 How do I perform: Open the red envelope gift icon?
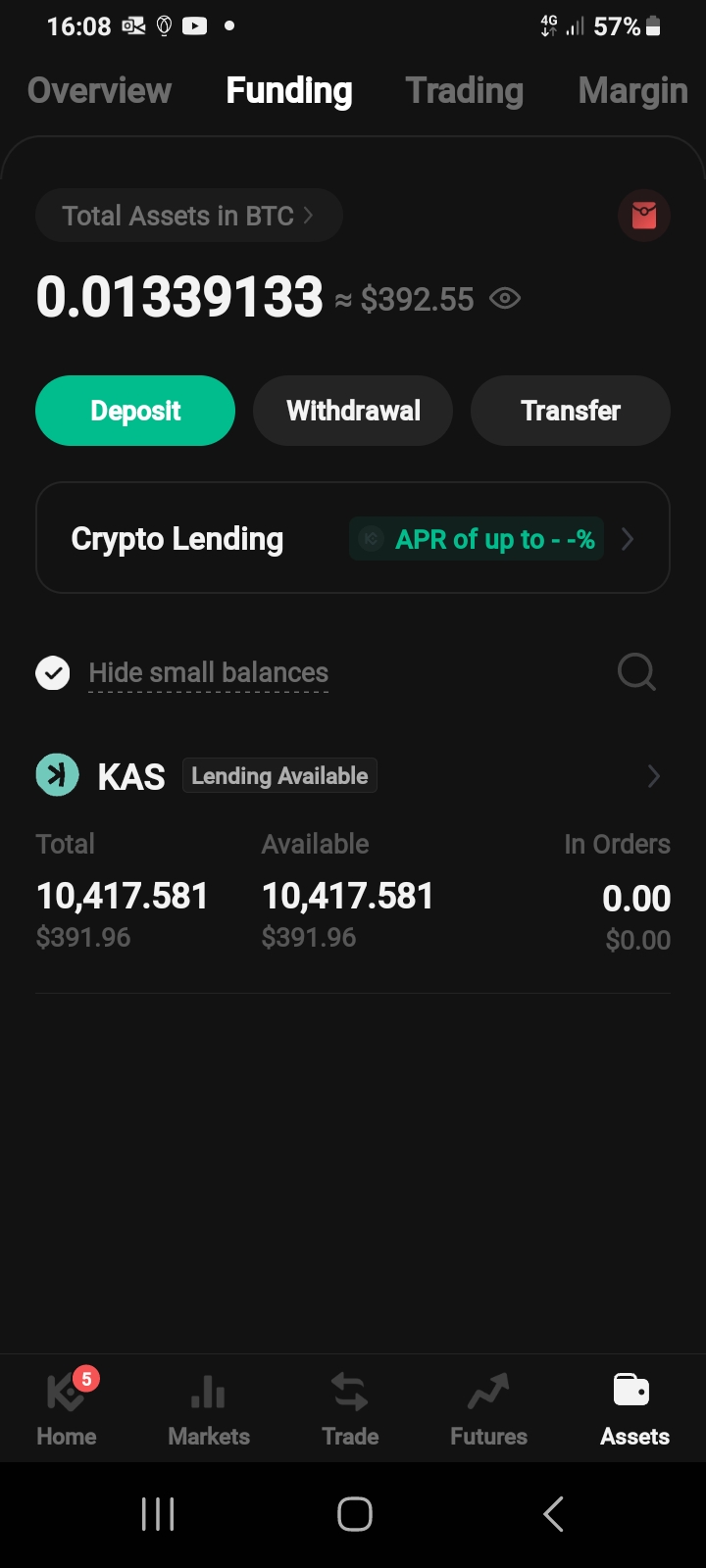(644, 215)
